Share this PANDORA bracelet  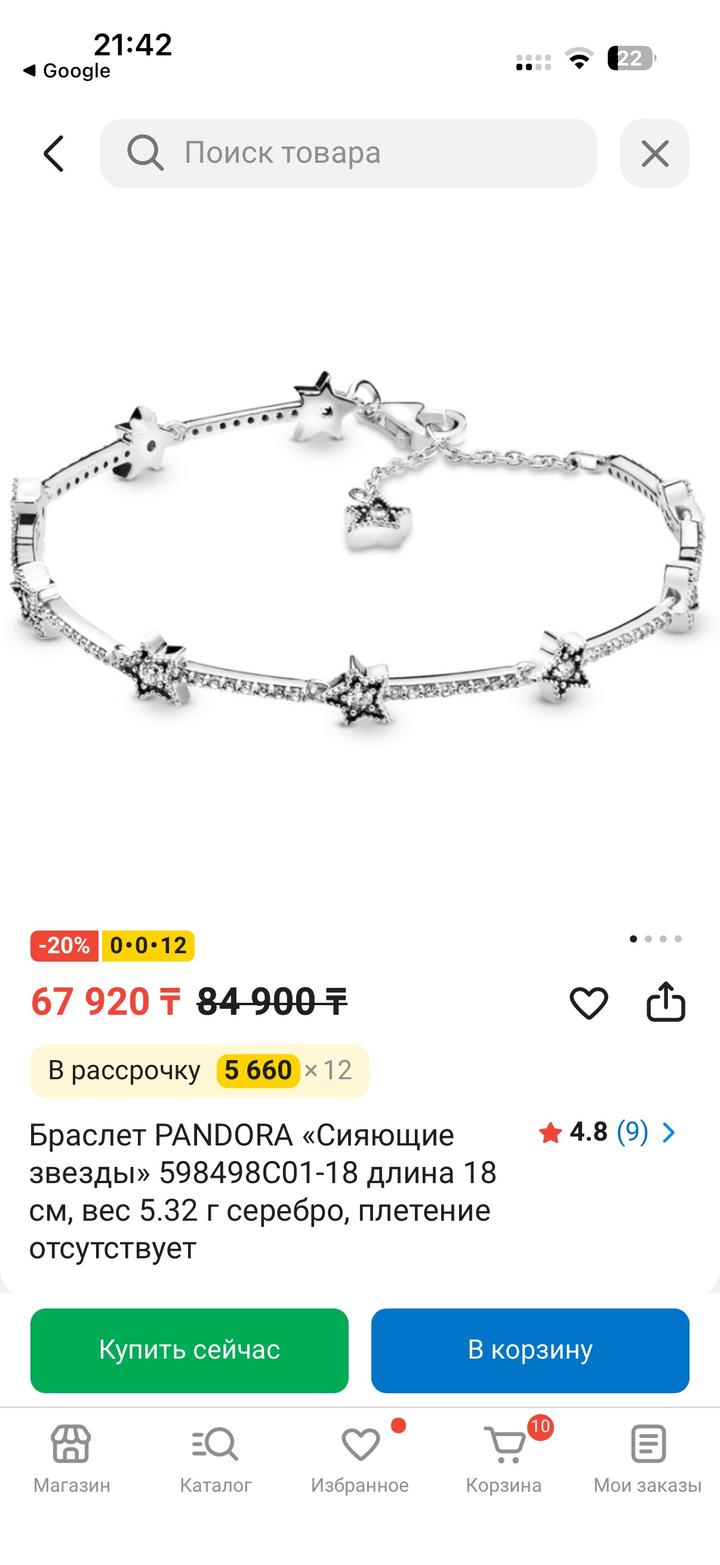pyautogui.click(x=666, y=1001)
